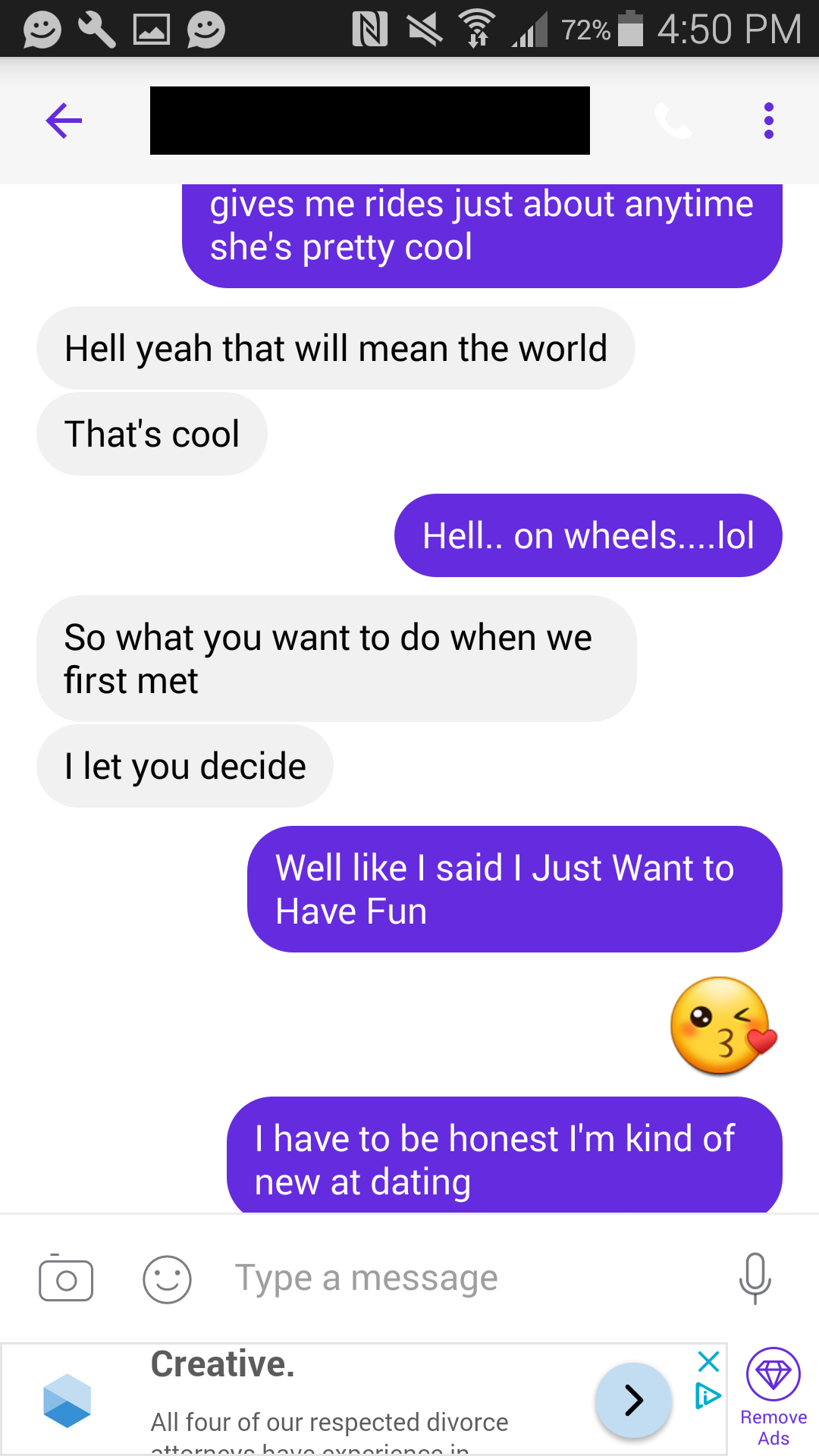Go back using the purple arrow
The image size is (819, 1456).
(x=64, y=121)
